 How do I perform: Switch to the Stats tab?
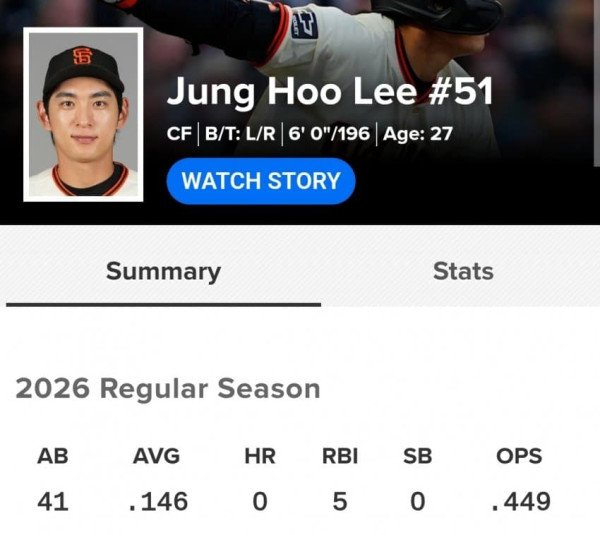point(462,271)
